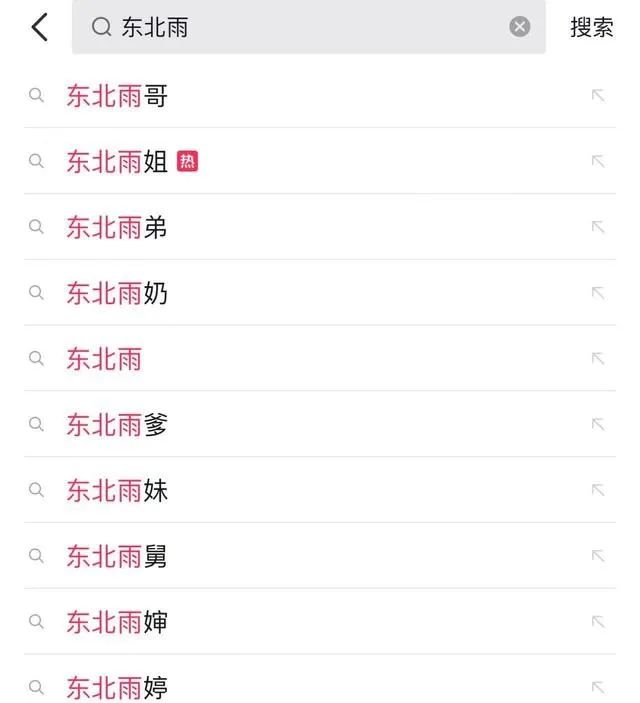Fill search box using arrow beside 东北雨哥
Viewport: 640px width, 703px height.
[x=598, y=96]
